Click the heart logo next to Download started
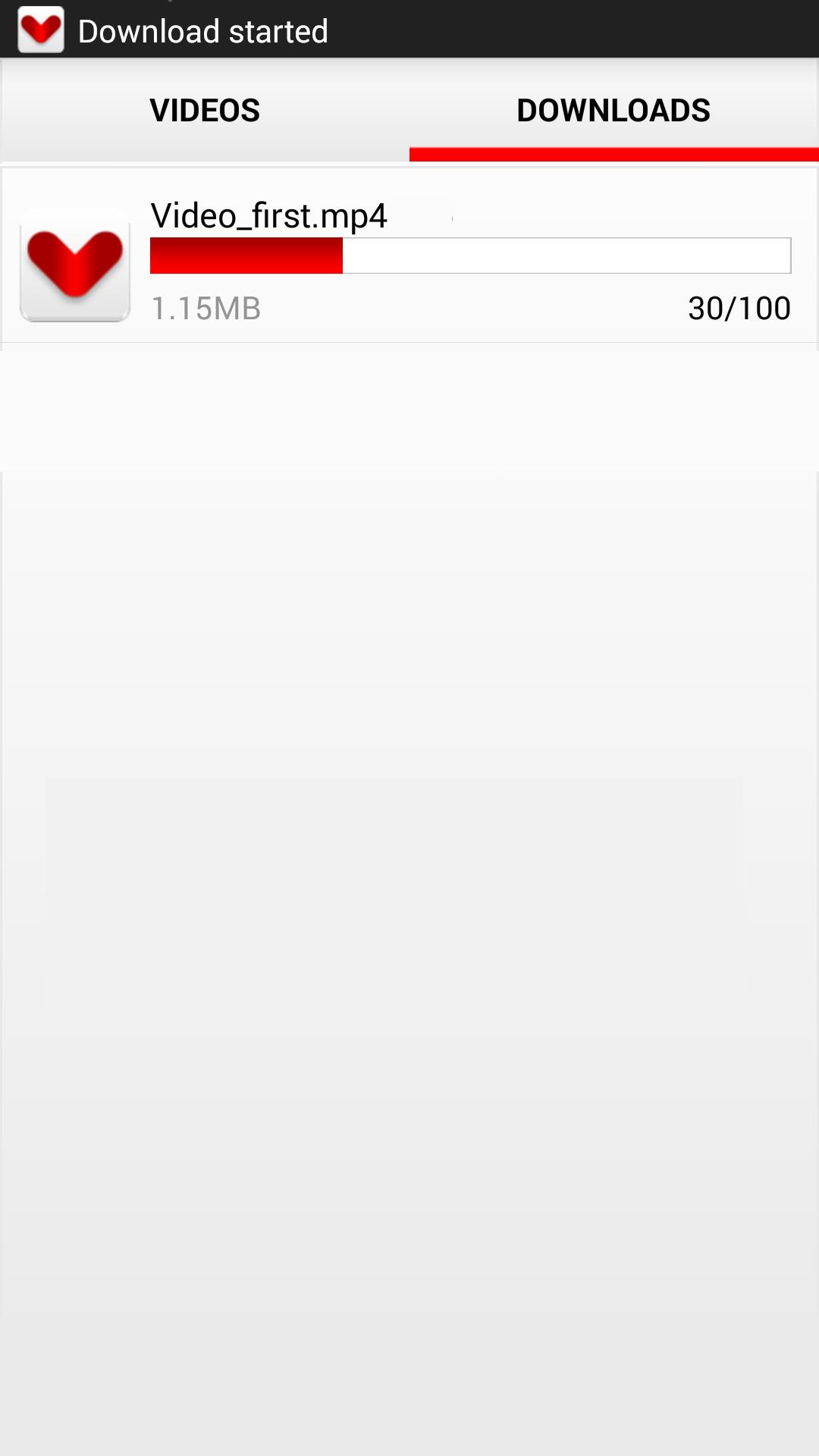This screenshot has height=1456, width=819. click(39, 30)
